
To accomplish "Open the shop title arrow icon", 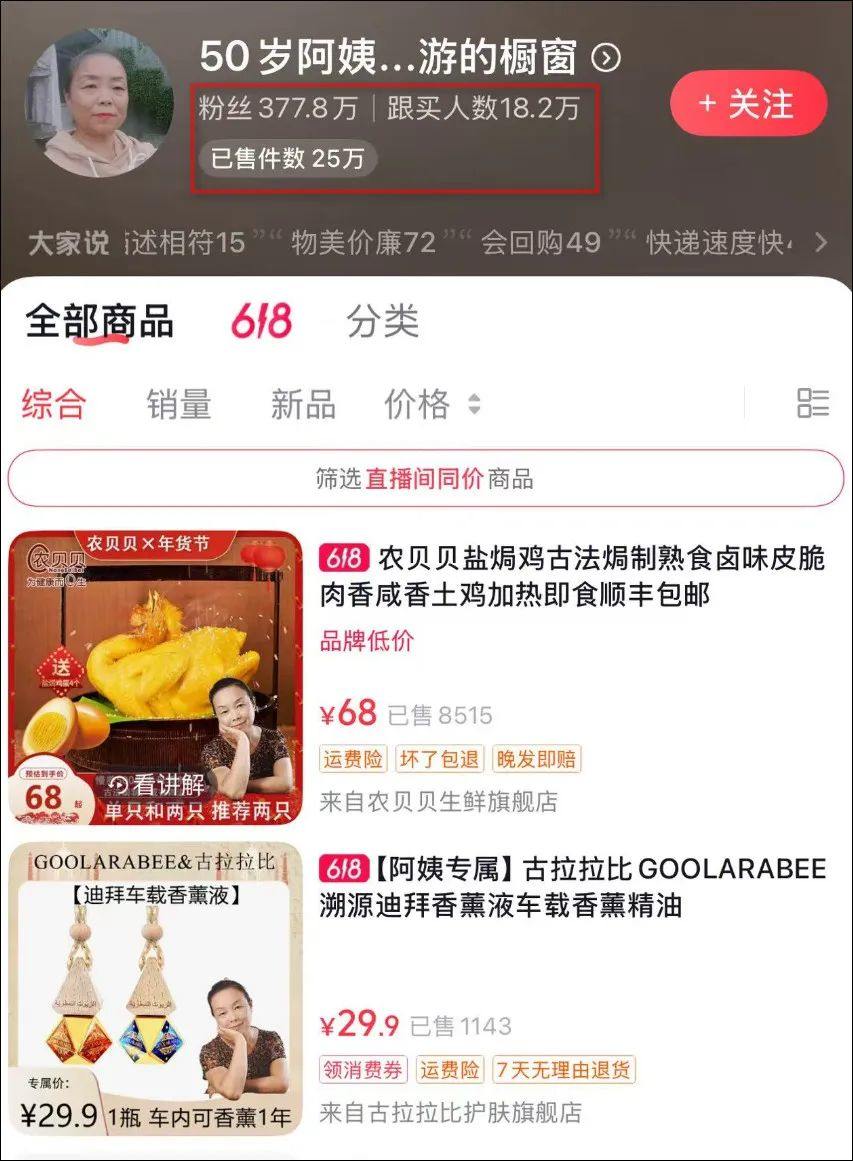I will pos(606,58).
